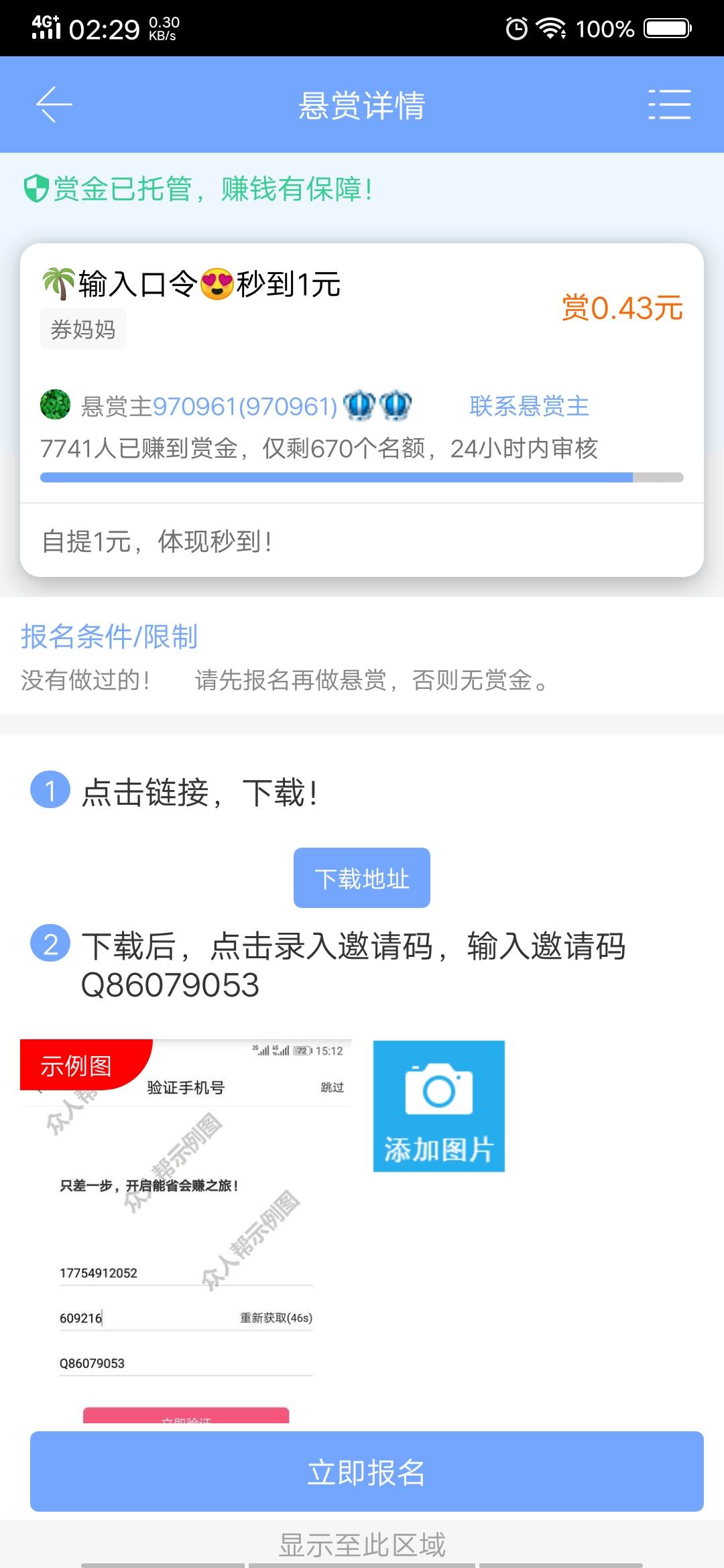Click the green shield guarantee icon
The width and height of the screenshot is (724, 1568).
pos(34,190)
